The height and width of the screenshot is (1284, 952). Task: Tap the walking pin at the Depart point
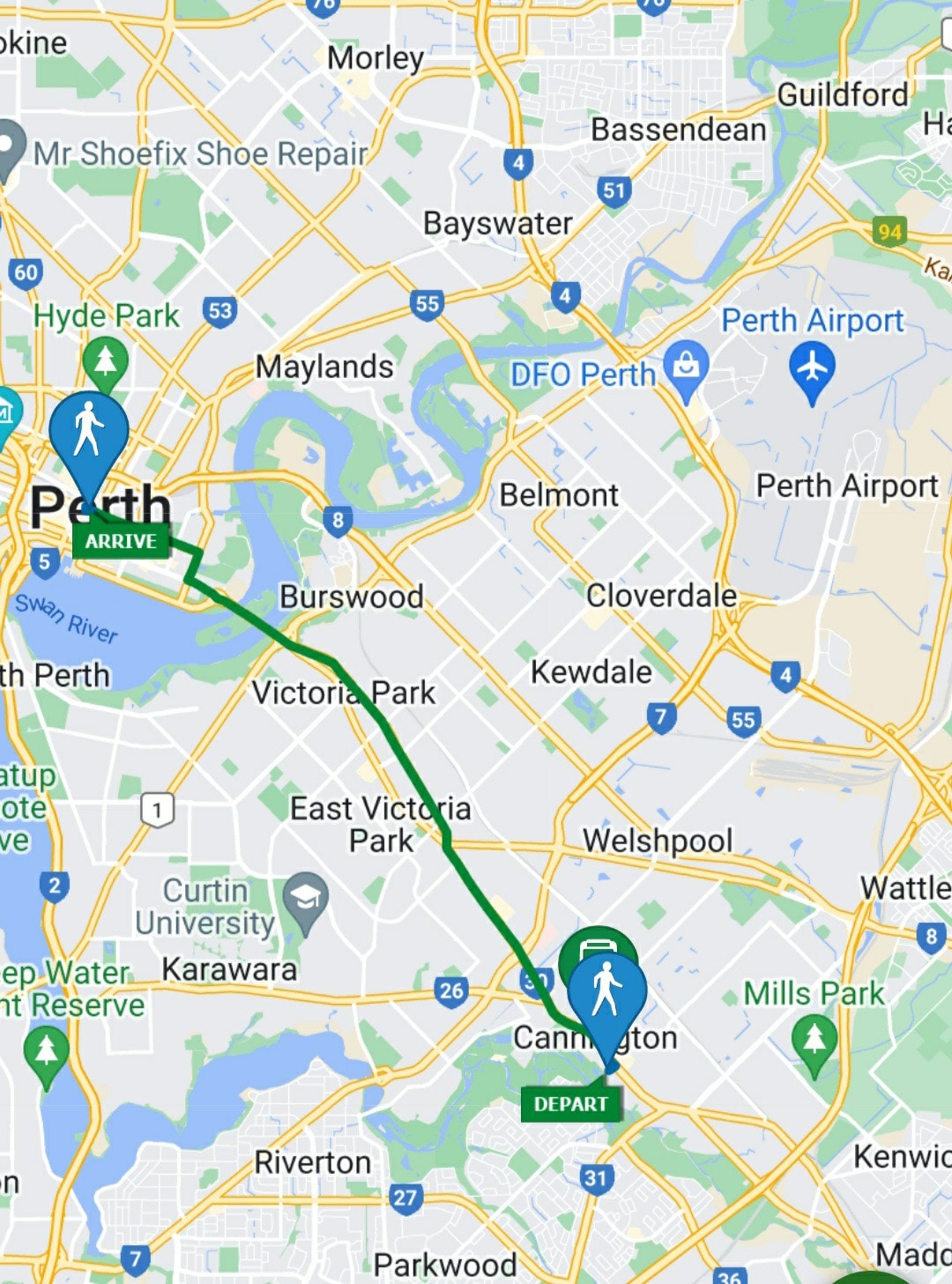[606, 994]
